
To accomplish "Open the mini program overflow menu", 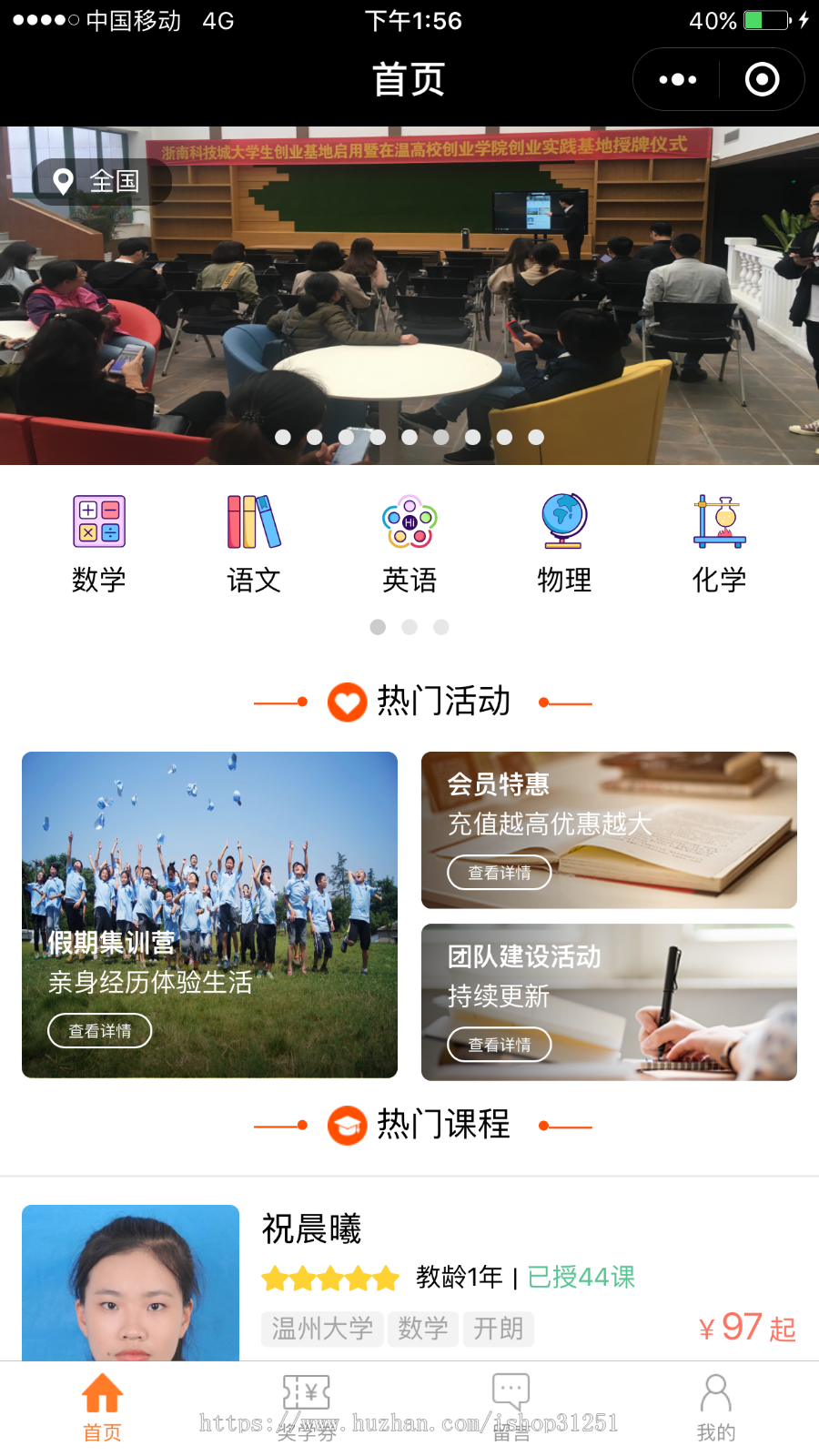I will (677, 80).
